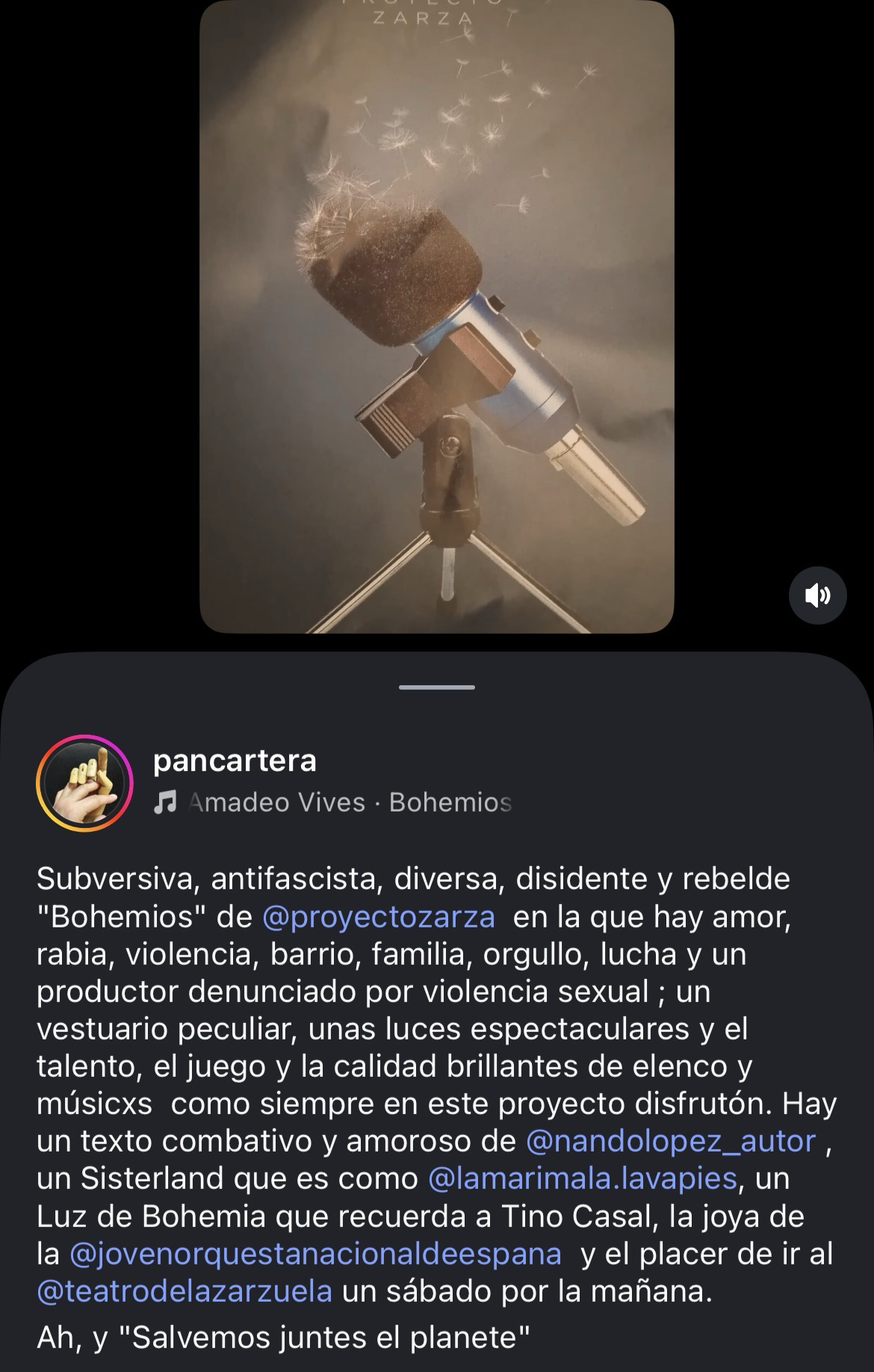Visit @jovenorquestanacionaldeespana's profile
The height and width of the screenshot is (1372, 874).
314,1254
